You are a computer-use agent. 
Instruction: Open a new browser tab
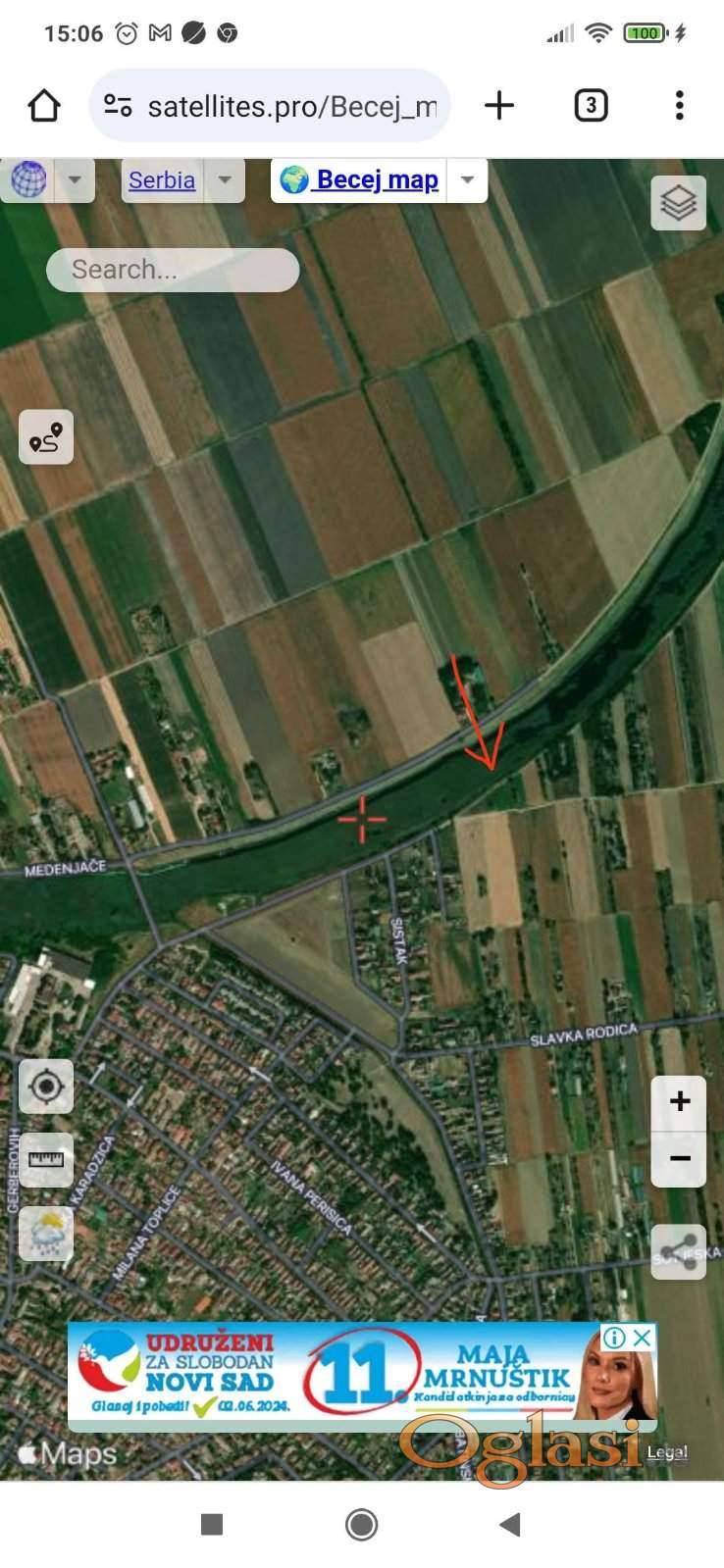pos(499,106)
